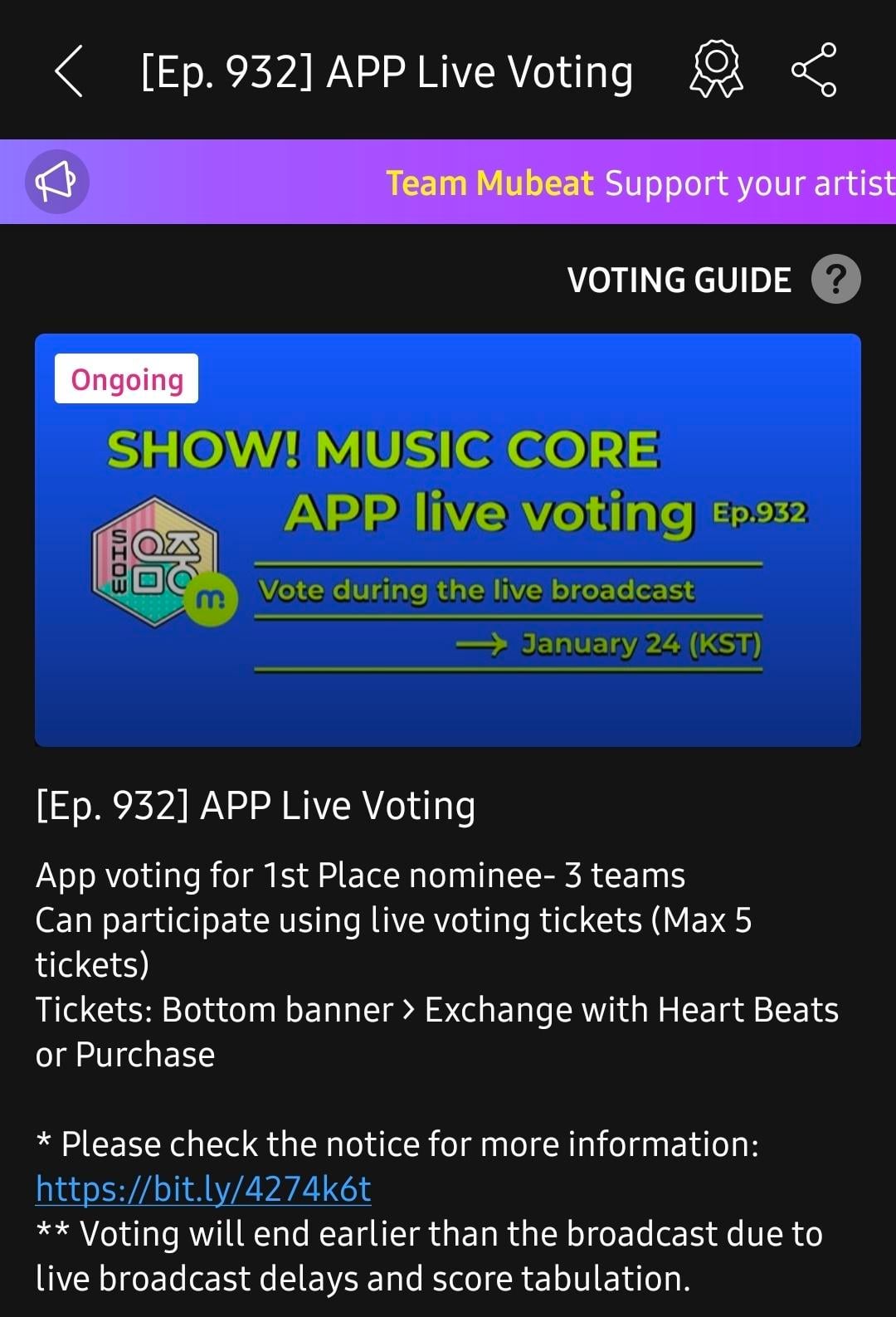
Task: Open the award ribbon icon
Action: tap(716, 71)
